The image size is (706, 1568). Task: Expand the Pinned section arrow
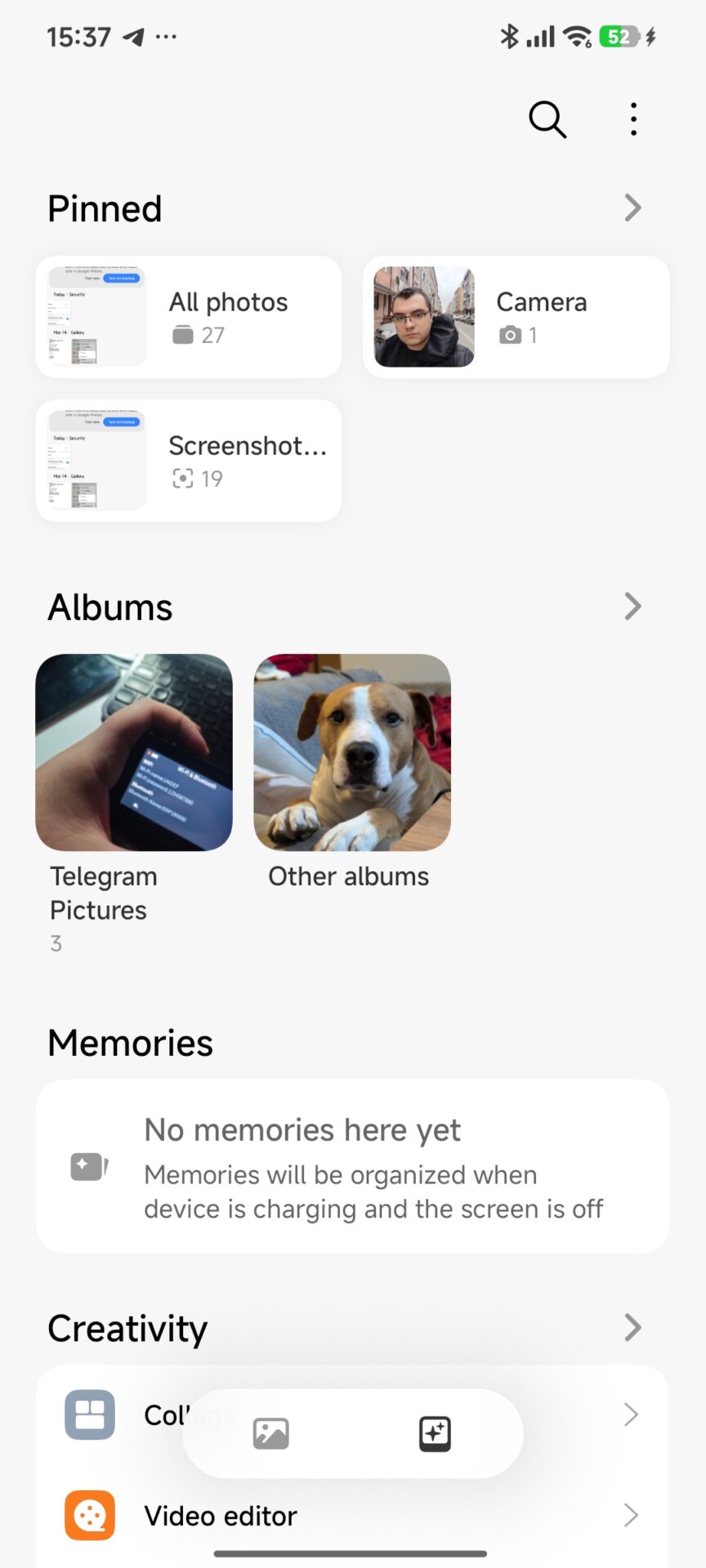pos(632,208)
